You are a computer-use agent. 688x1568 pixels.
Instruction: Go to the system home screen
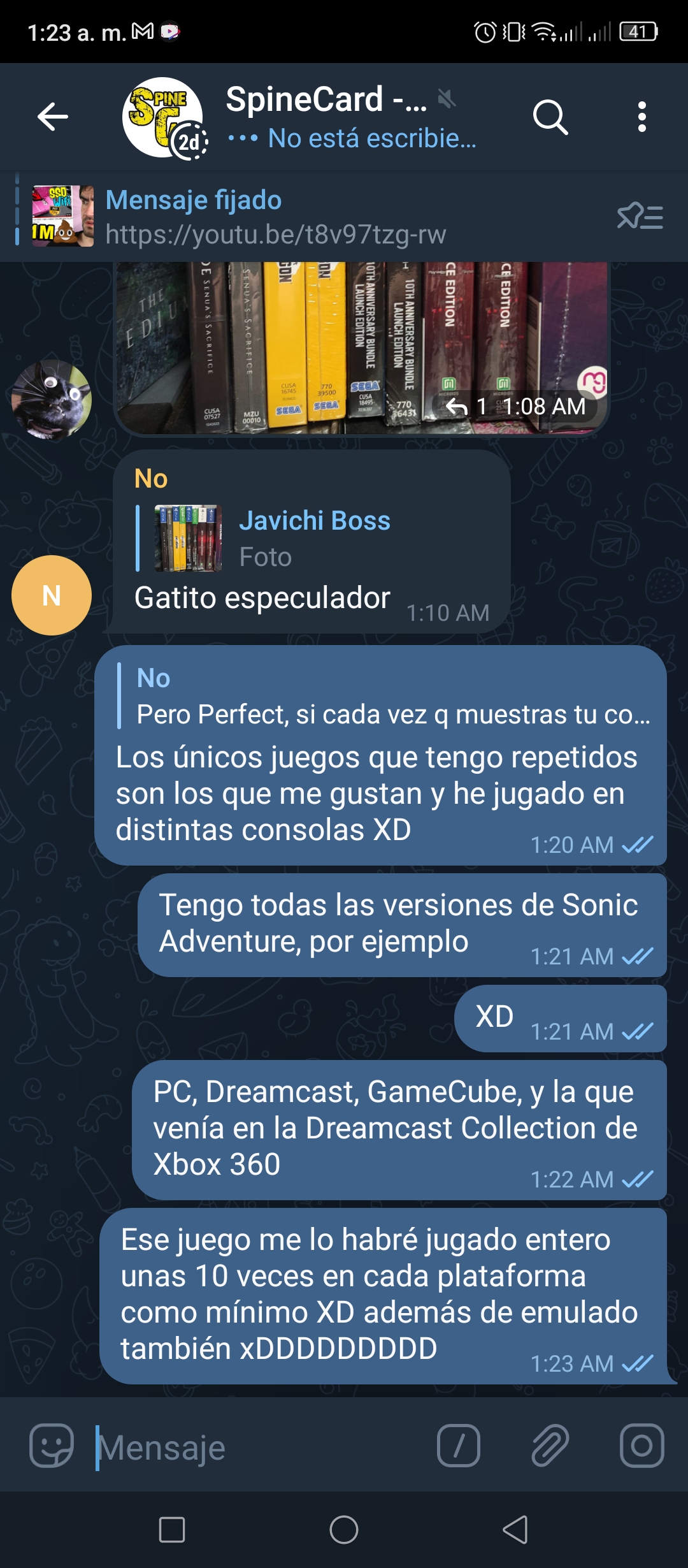click(344, 1530)
